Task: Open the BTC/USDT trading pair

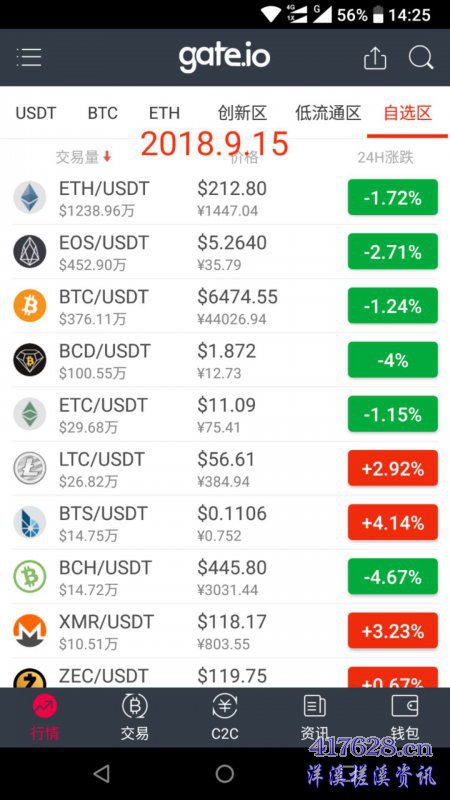Action: [225, 306]
